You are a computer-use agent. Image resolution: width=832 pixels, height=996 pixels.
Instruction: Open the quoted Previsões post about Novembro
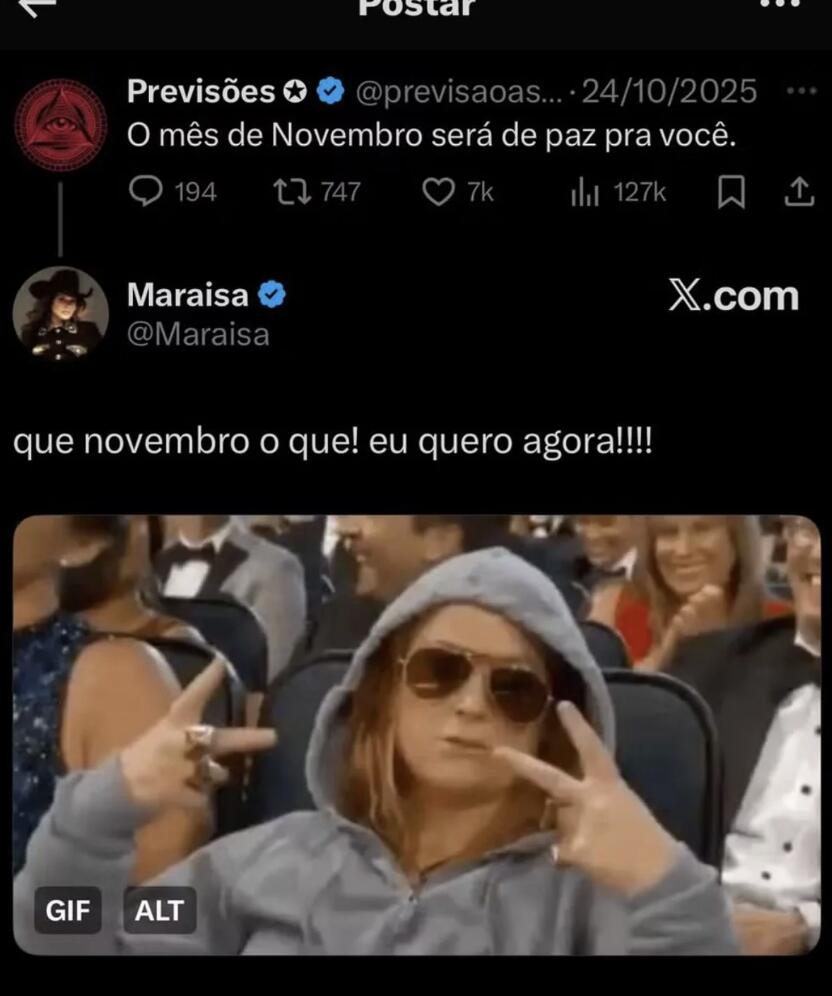431,137
